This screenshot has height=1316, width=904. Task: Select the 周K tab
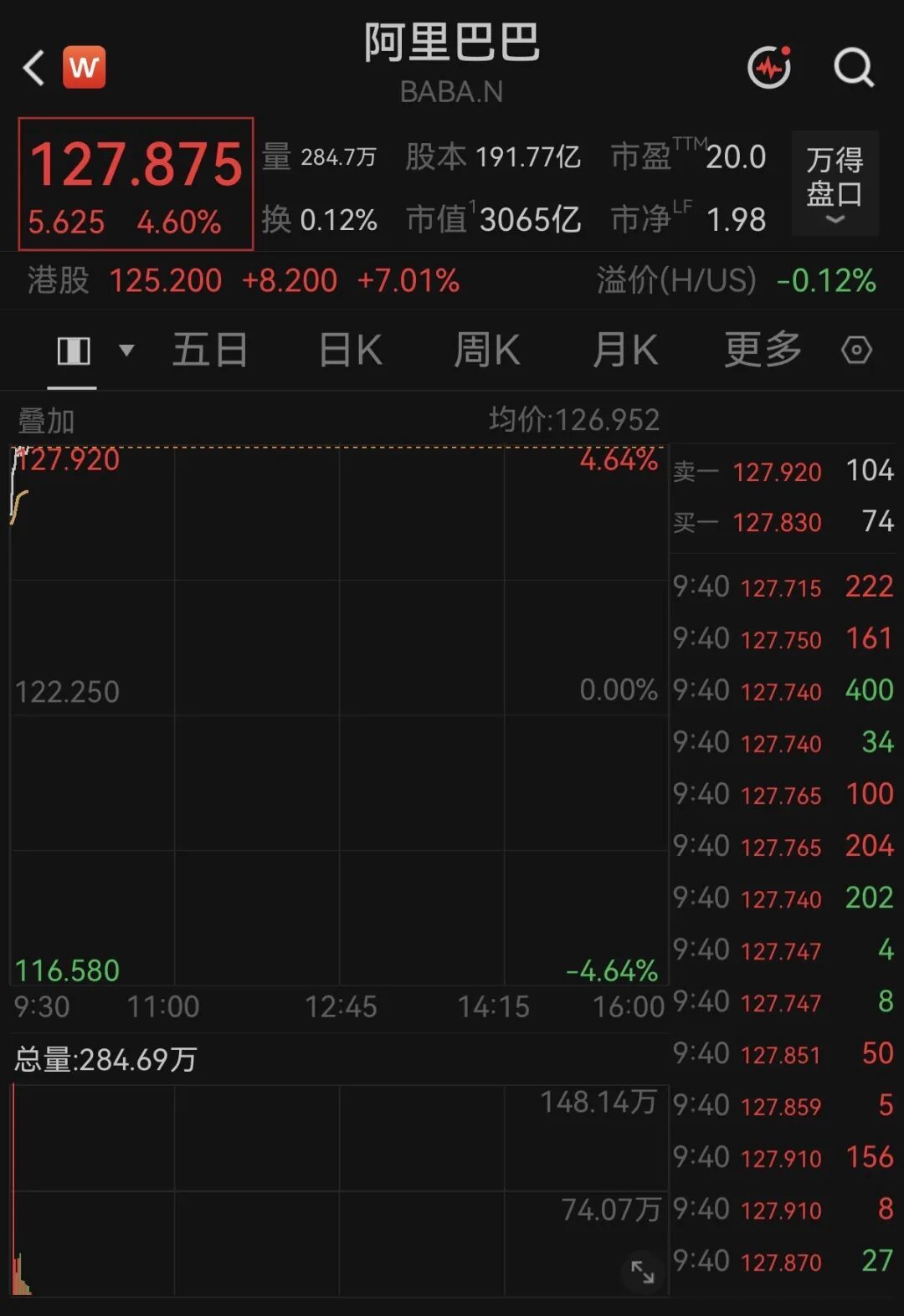tap(487, 350)
